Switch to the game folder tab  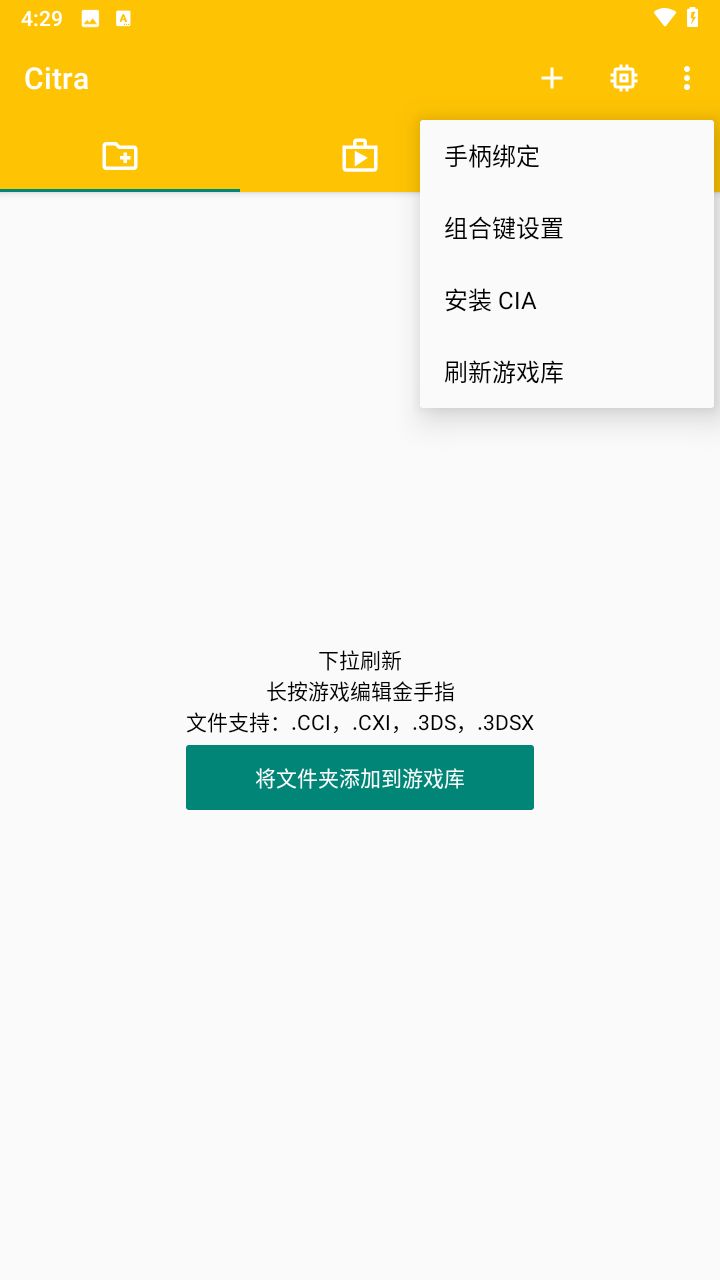120,156
